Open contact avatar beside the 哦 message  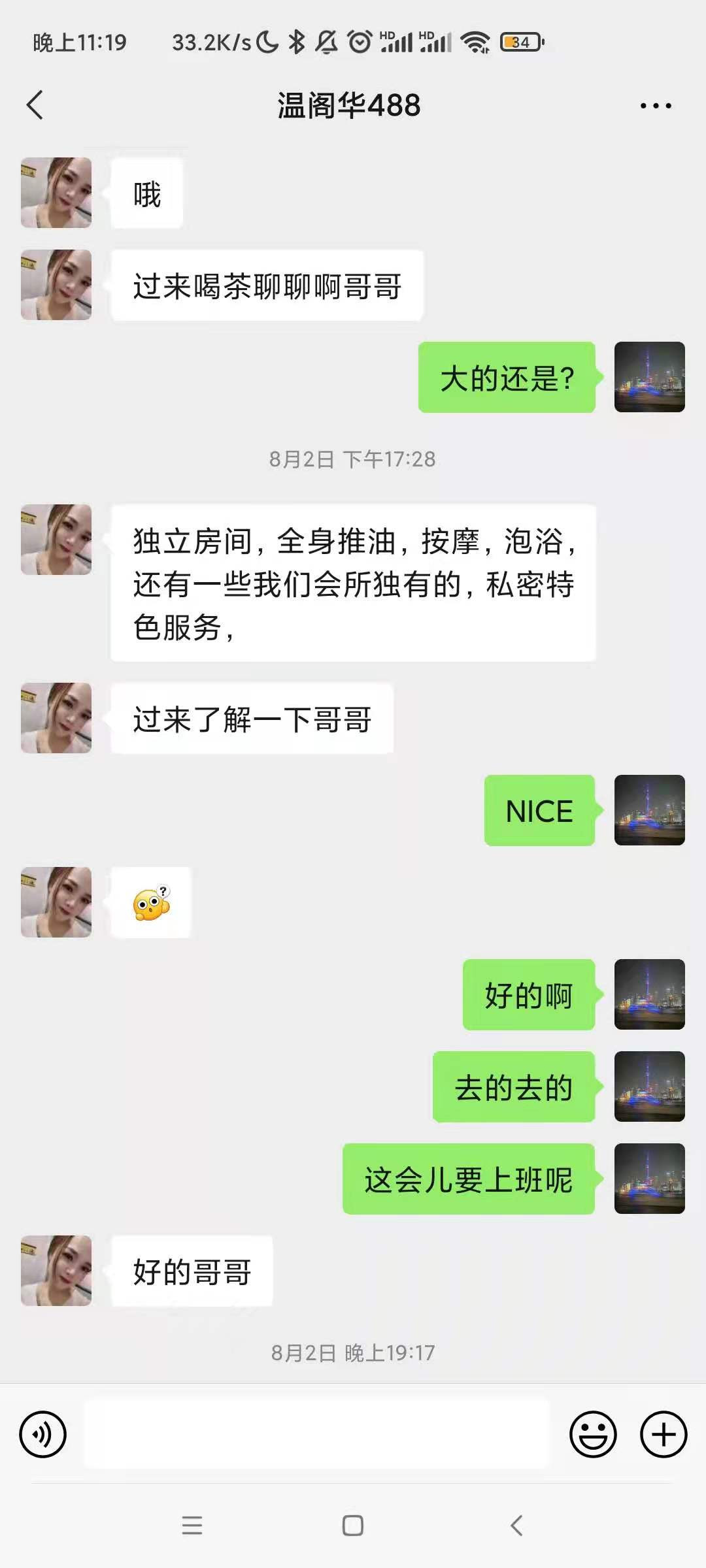[56, 193]
